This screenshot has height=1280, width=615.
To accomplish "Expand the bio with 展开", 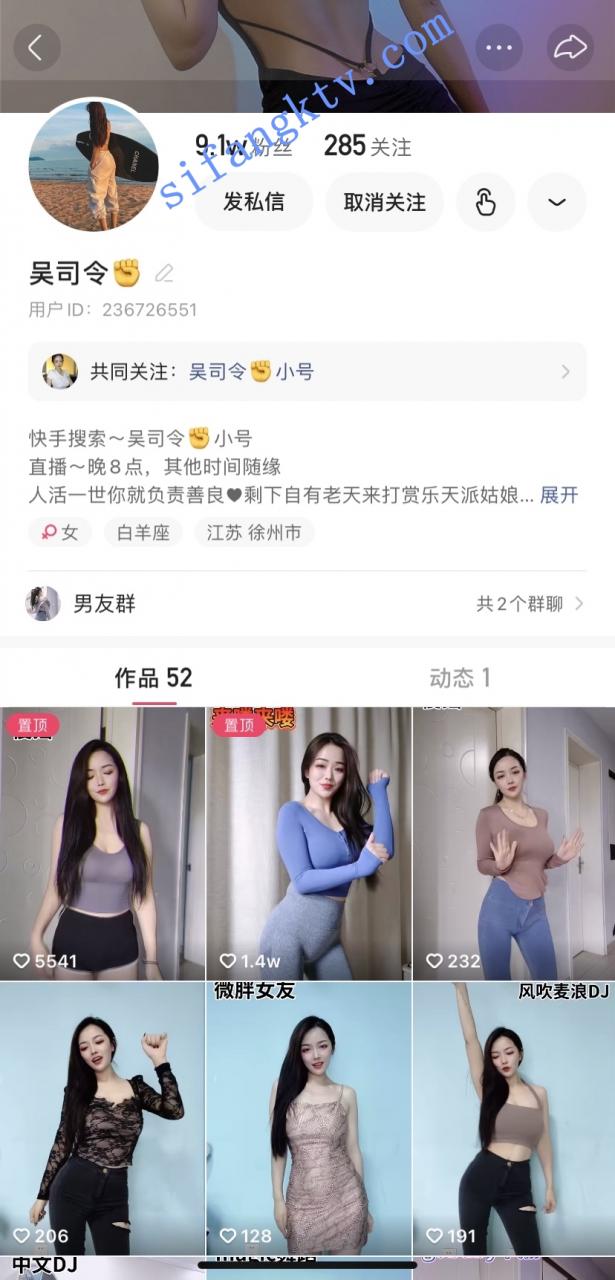I will 559,494.
